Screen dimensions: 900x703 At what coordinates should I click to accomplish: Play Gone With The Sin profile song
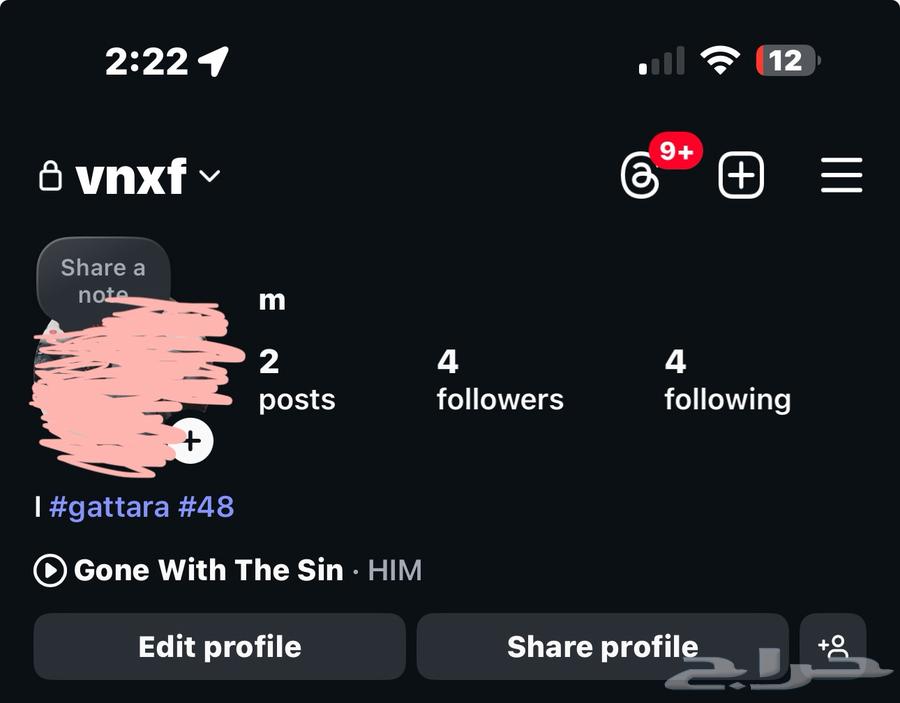[x=50, y=571]
